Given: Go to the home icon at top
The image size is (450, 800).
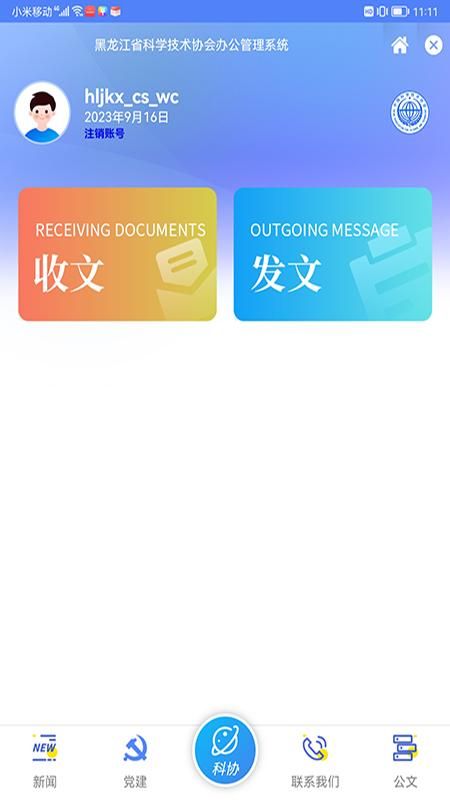Looking at the screenshot, I should 400,45.
